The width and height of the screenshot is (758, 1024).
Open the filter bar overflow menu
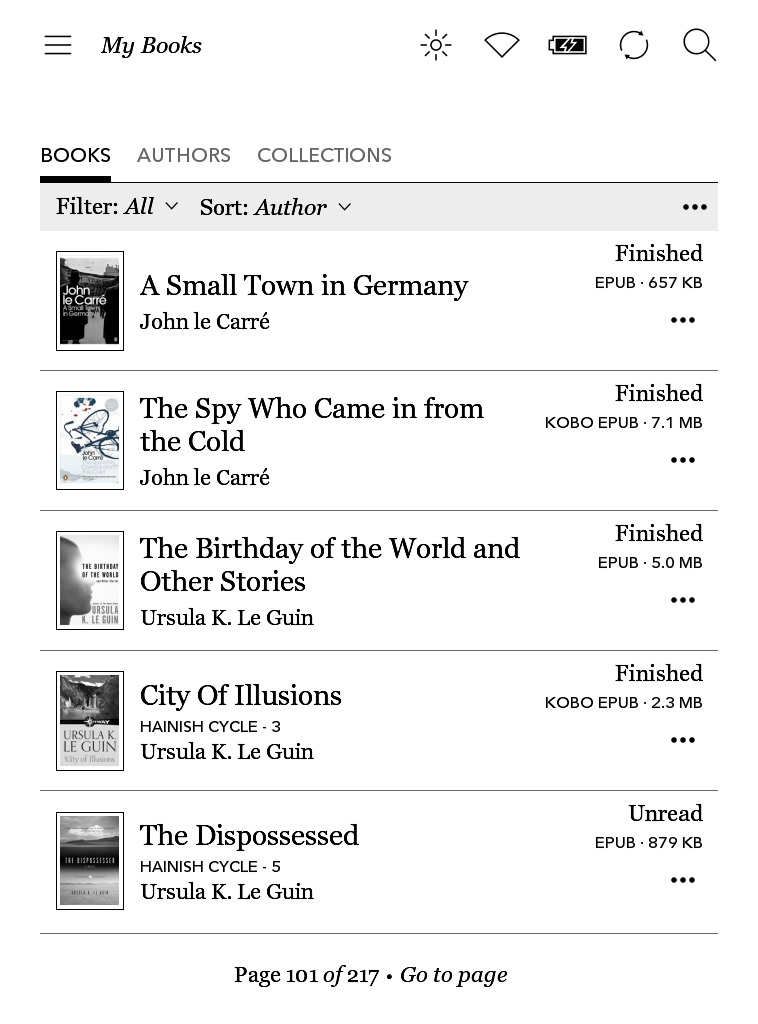pos(694,207)
